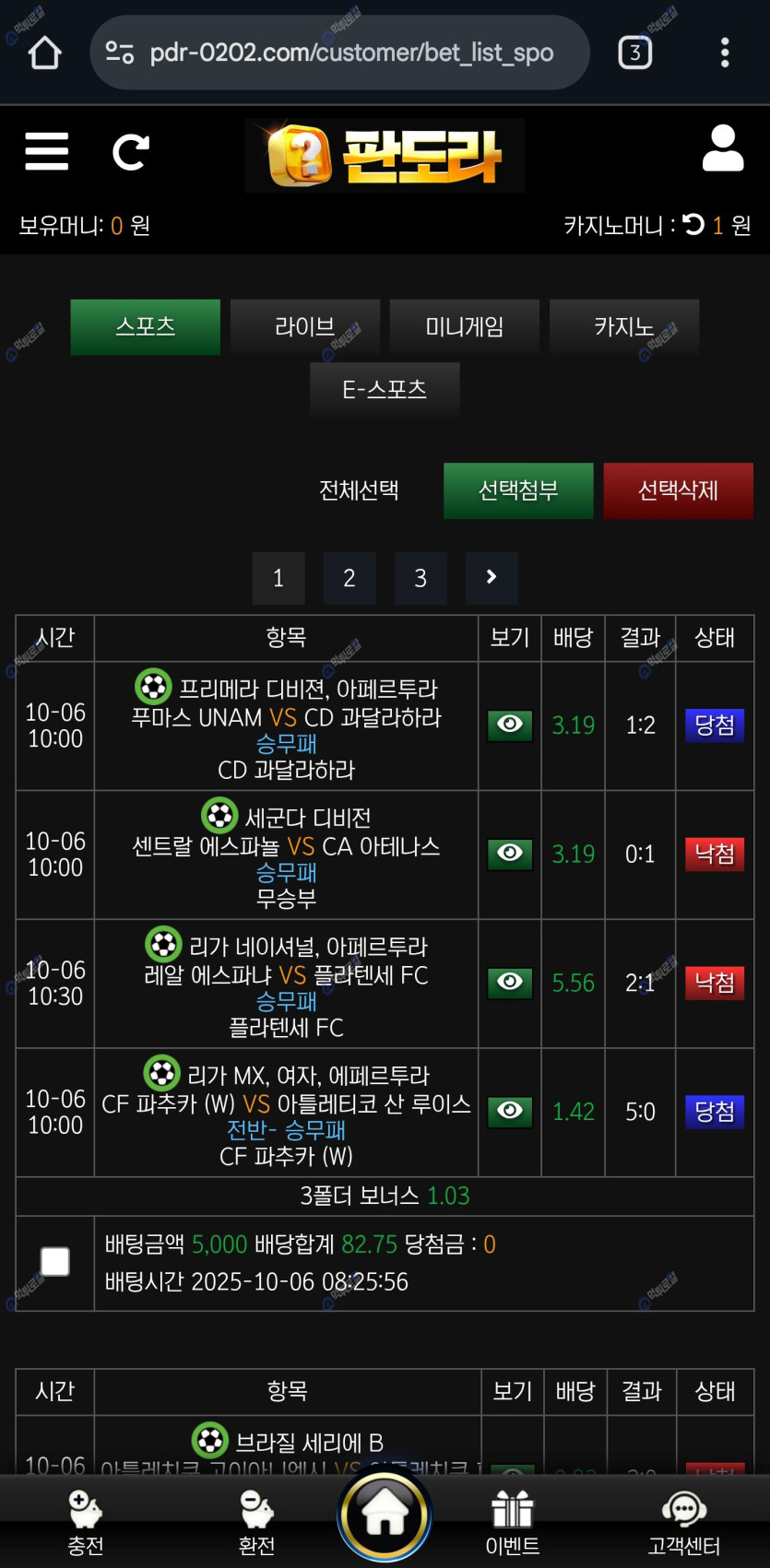Tap the 전체선택 option
This screenshot has height=1568, width=770.
click(x=359, y=490)
